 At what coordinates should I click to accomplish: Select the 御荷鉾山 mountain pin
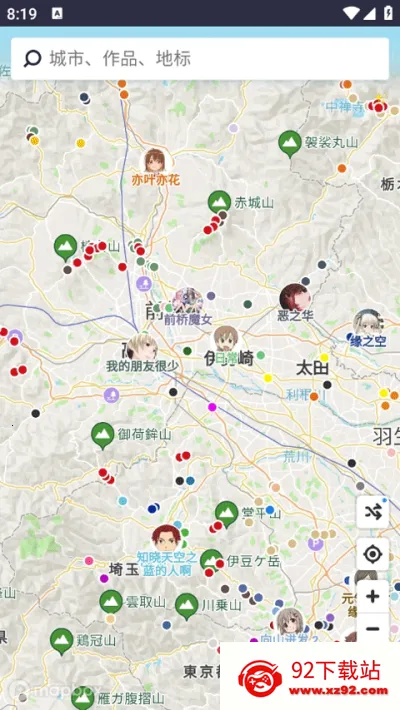103,436
